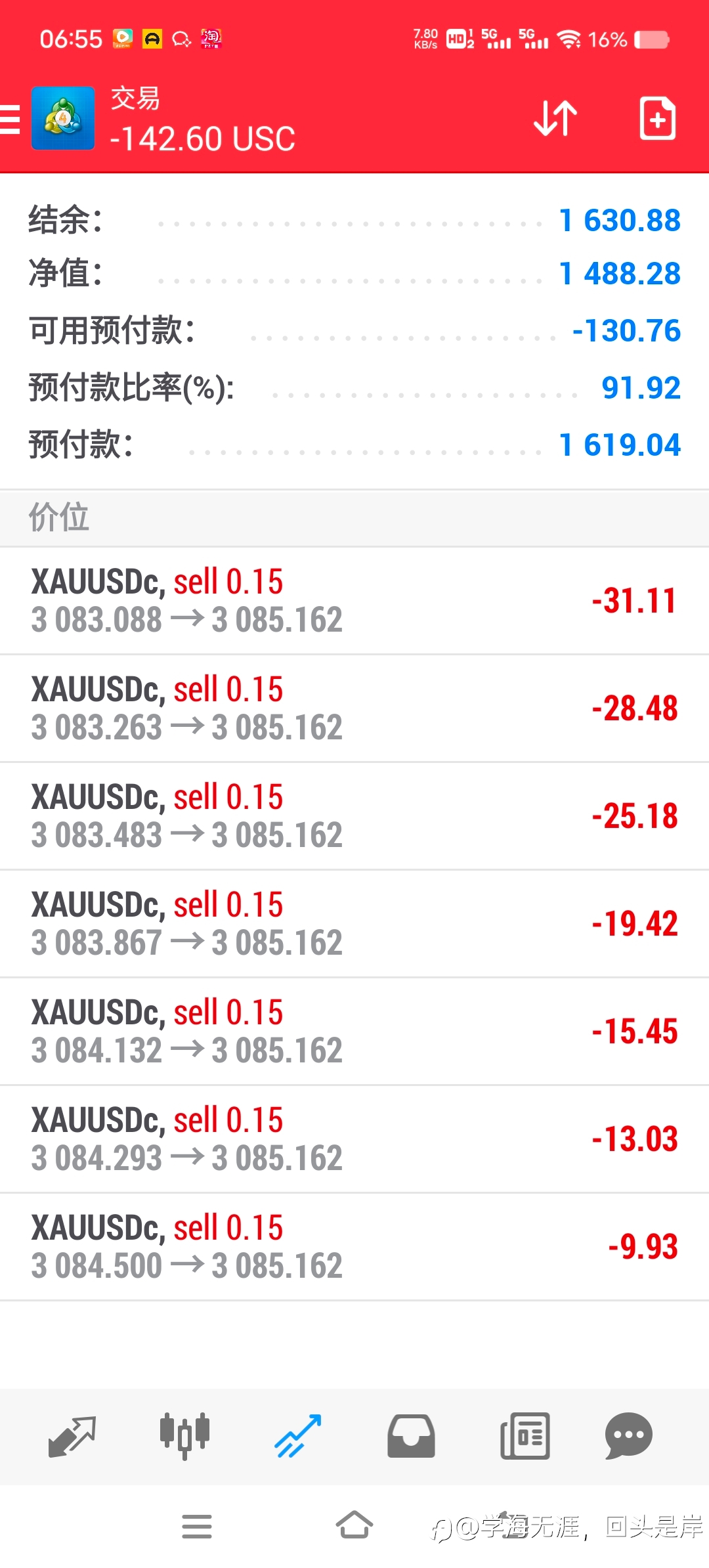The width and height of the screenshot is (709, 1568).
Task: Switch to the history inbox tab
Action: tap(411, 1436)
